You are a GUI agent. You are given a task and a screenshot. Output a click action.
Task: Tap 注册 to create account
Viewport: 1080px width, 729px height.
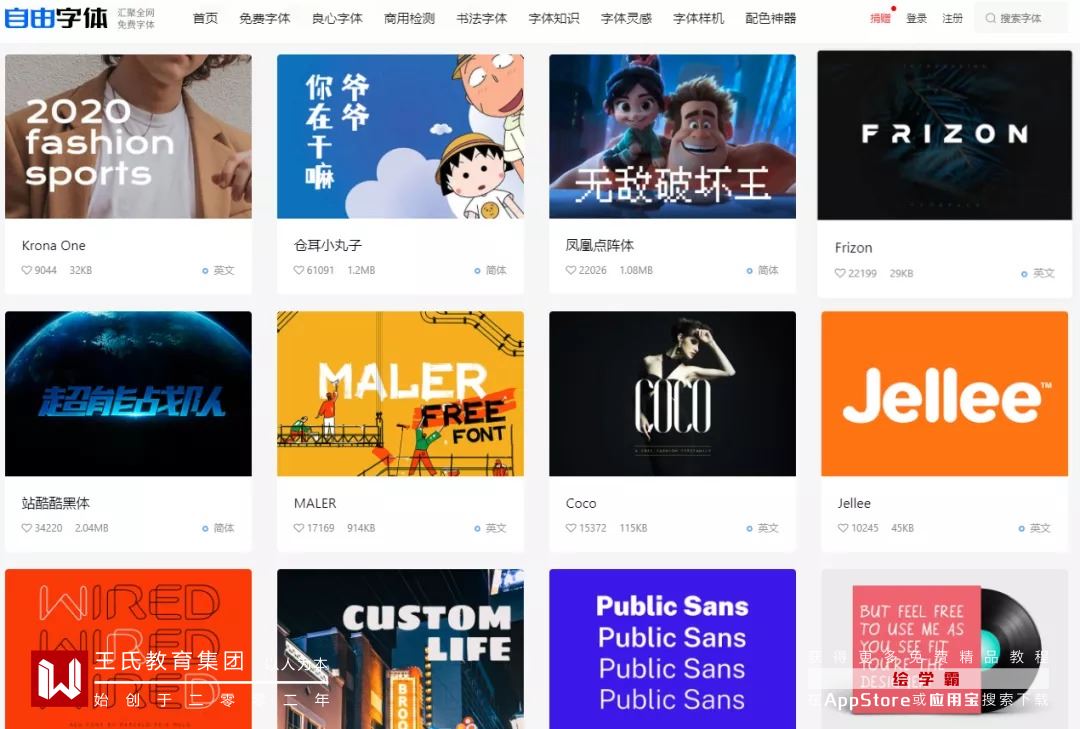[x=952, y=18]
